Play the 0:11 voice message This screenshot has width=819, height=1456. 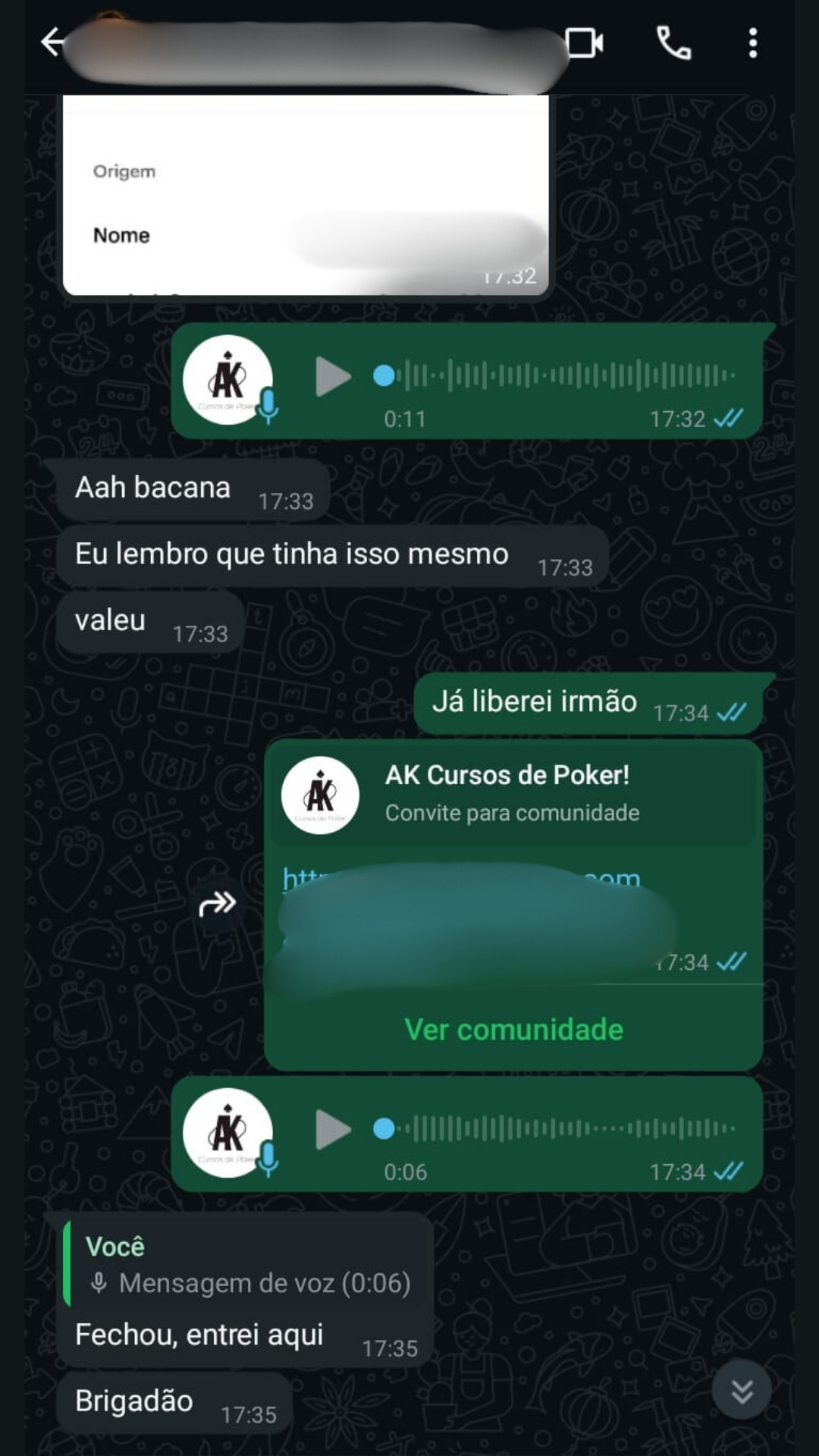333,376
